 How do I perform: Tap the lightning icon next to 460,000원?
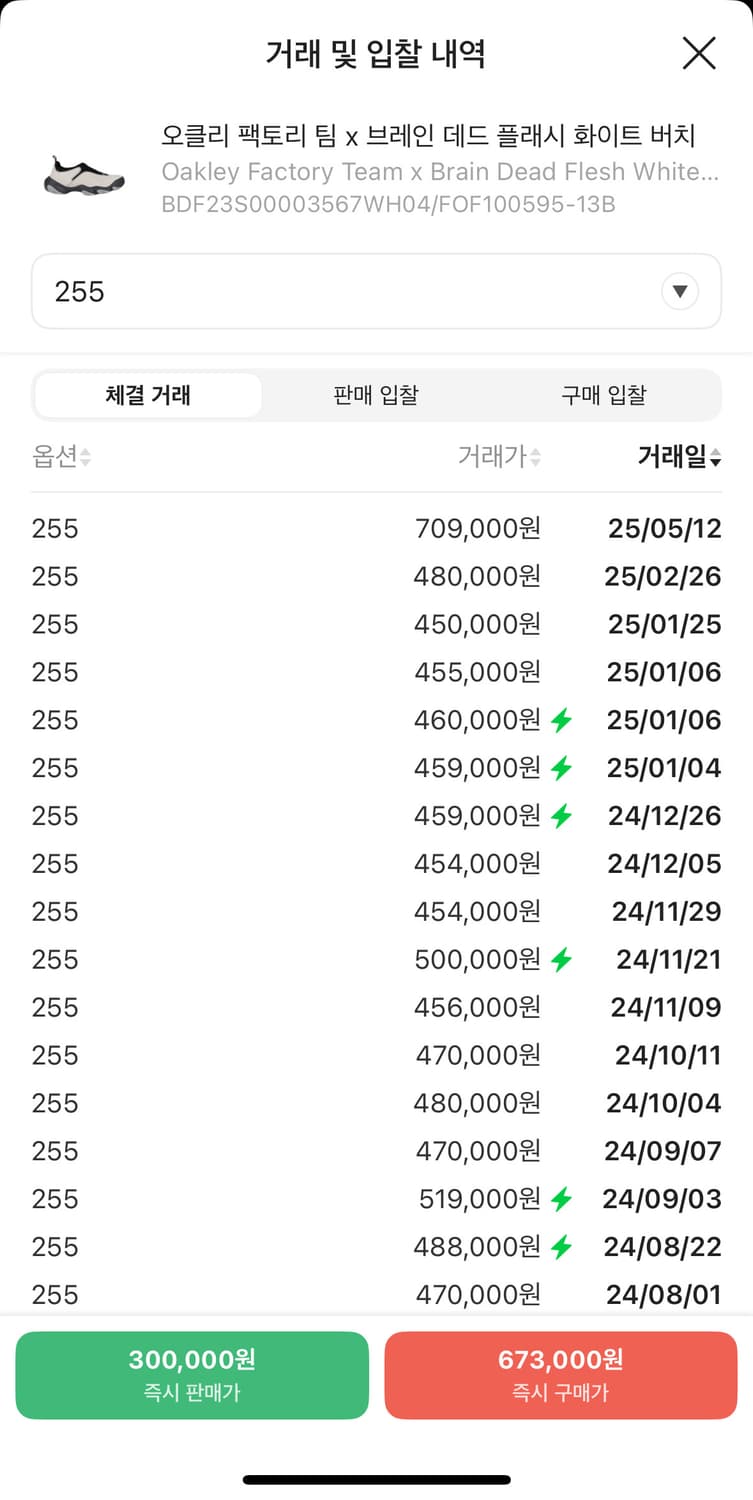559,719
